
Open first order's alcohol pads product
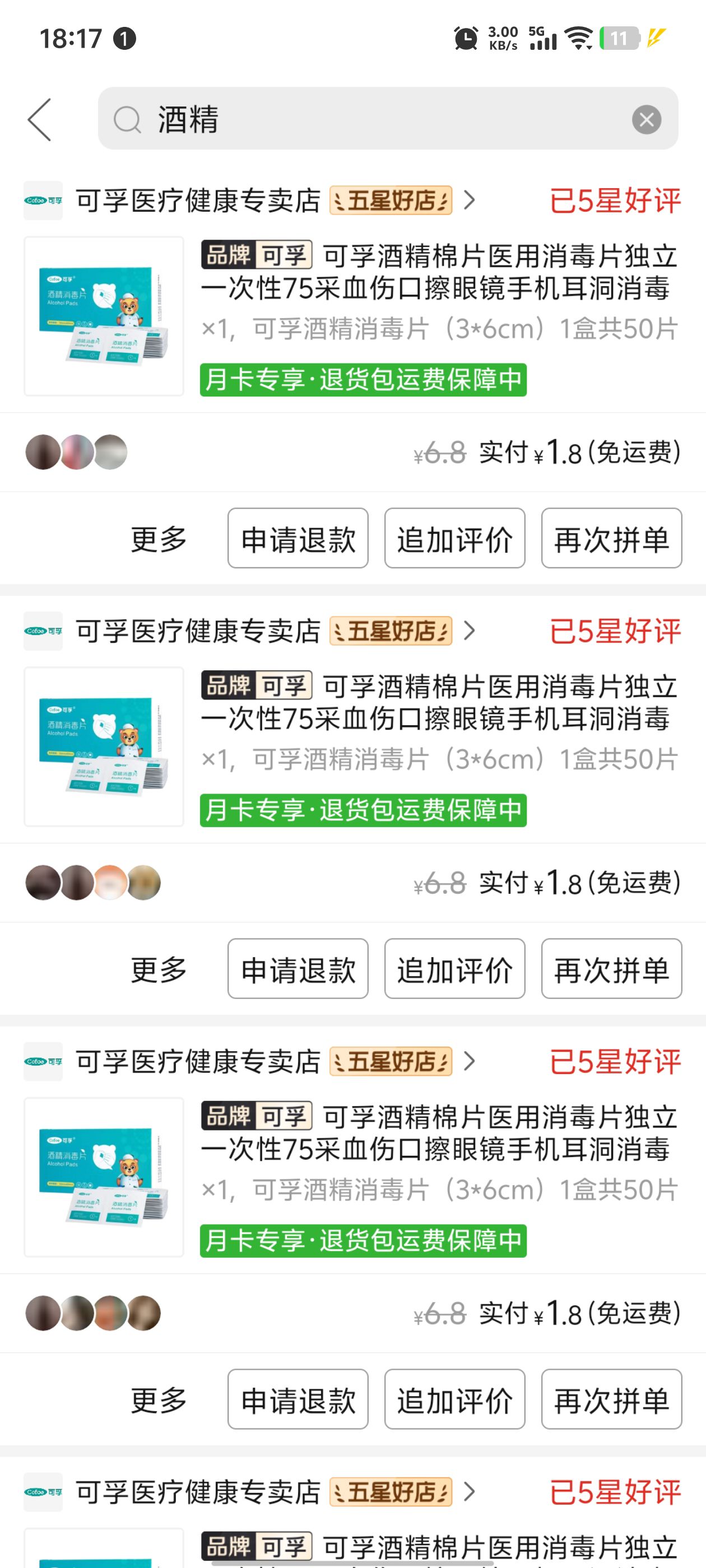point(439,272)
